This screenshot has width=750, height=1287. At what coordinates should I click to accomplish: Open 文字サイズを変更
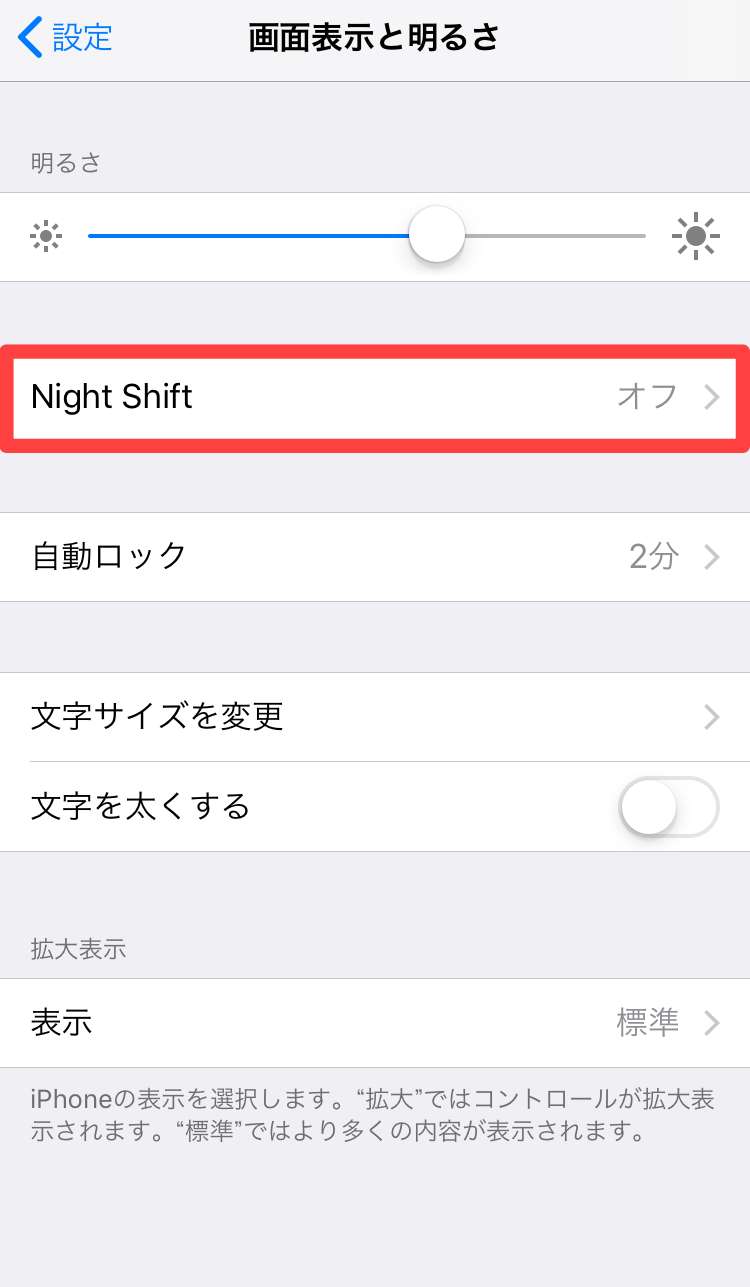pyautogui.click(x=374, y=716)
